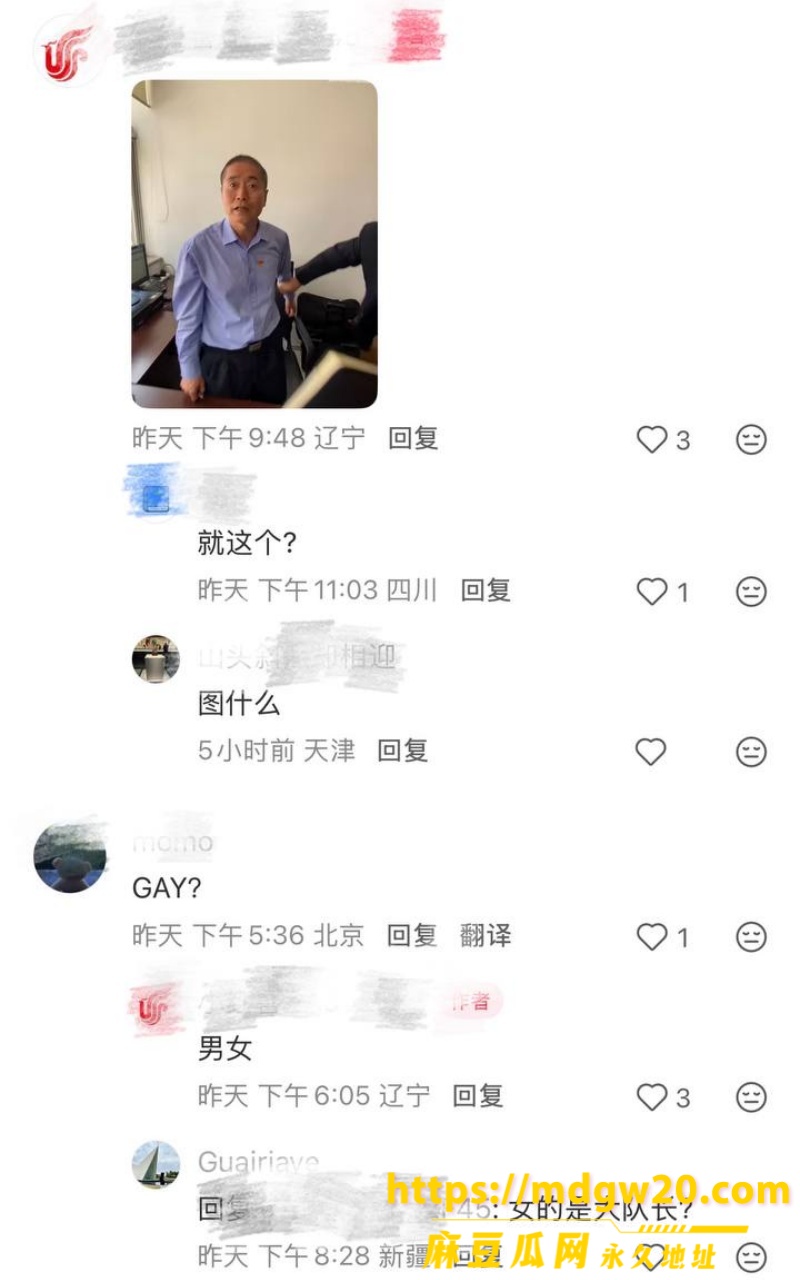Reply to momo's "GAY?" comment
800x1280 pixels.
point(413,935)
